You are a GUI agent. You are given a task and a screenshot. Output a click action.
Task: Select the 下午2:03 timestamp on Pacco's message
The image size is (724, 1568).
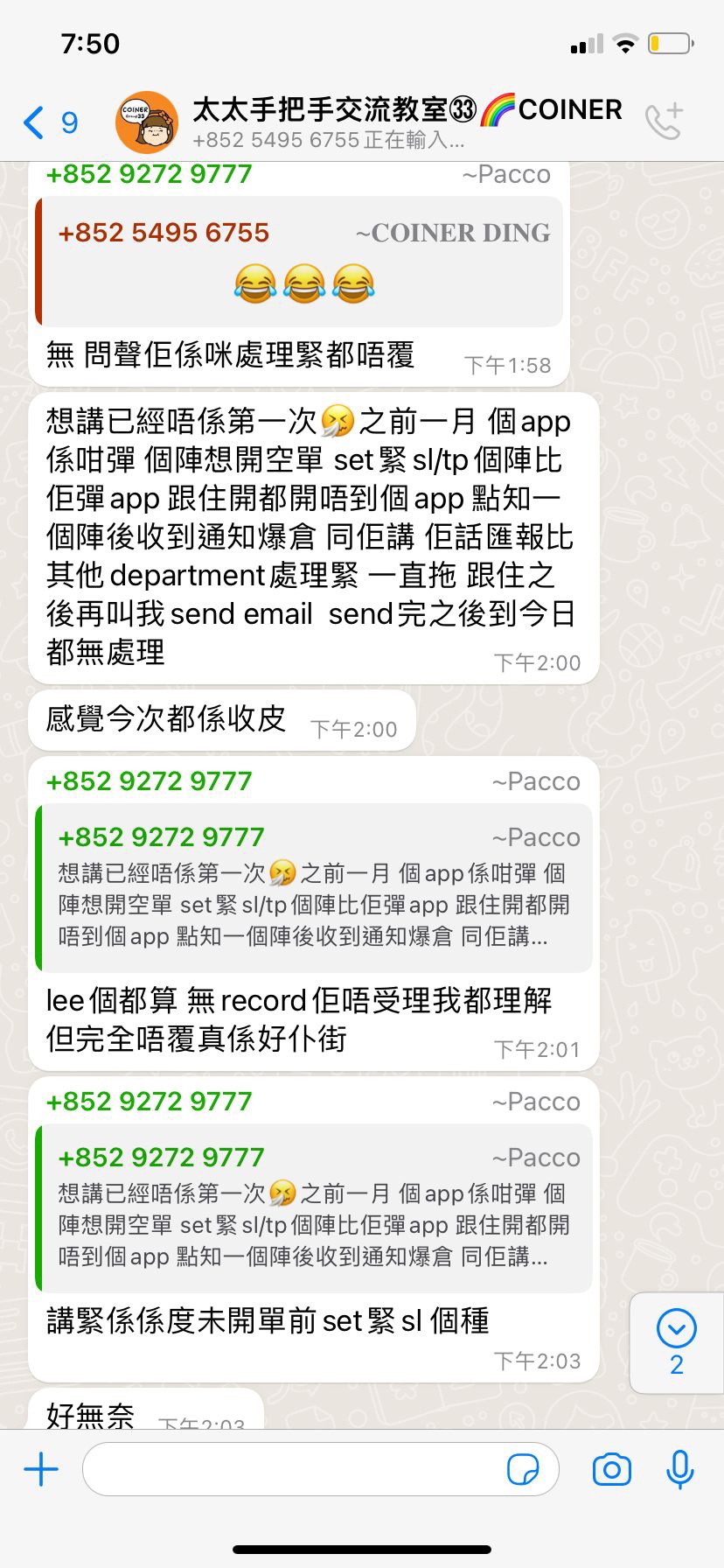541,1360
